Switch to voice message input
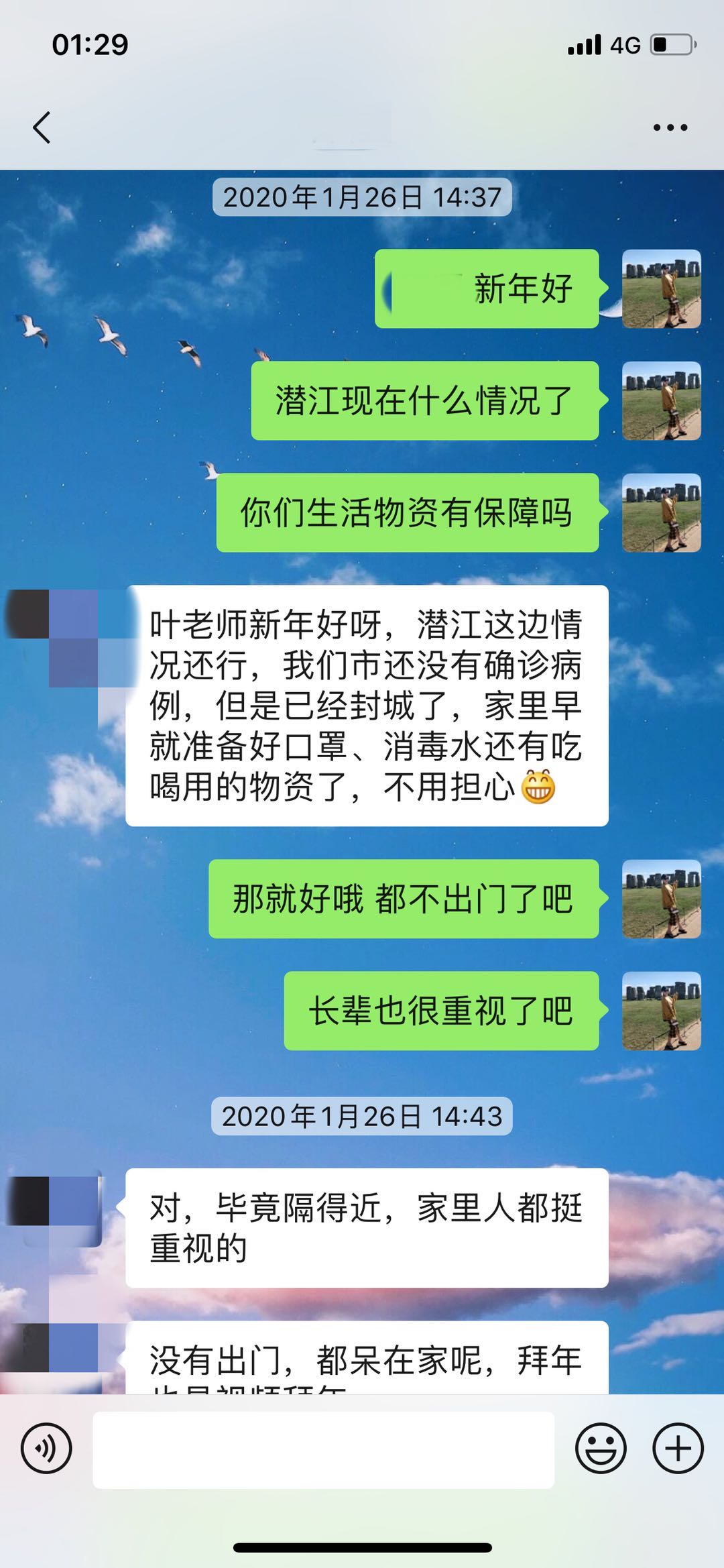The width and height of the screenshot is (724, 1568). [x=46, y=1449]
